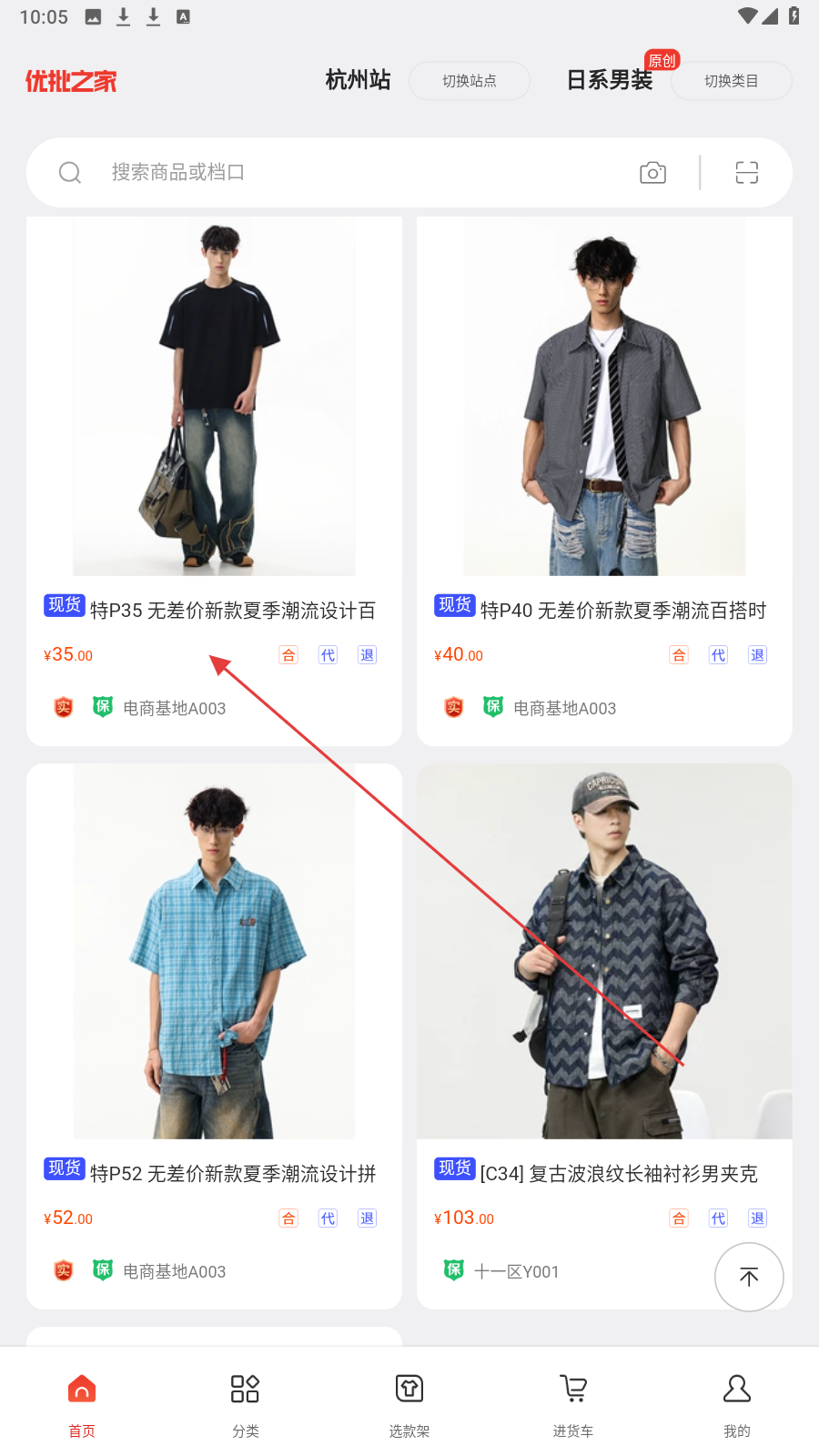Screen dimensions: 819x1456
Task: Tap the 切换站点 button to switch station
Action: 469,81
